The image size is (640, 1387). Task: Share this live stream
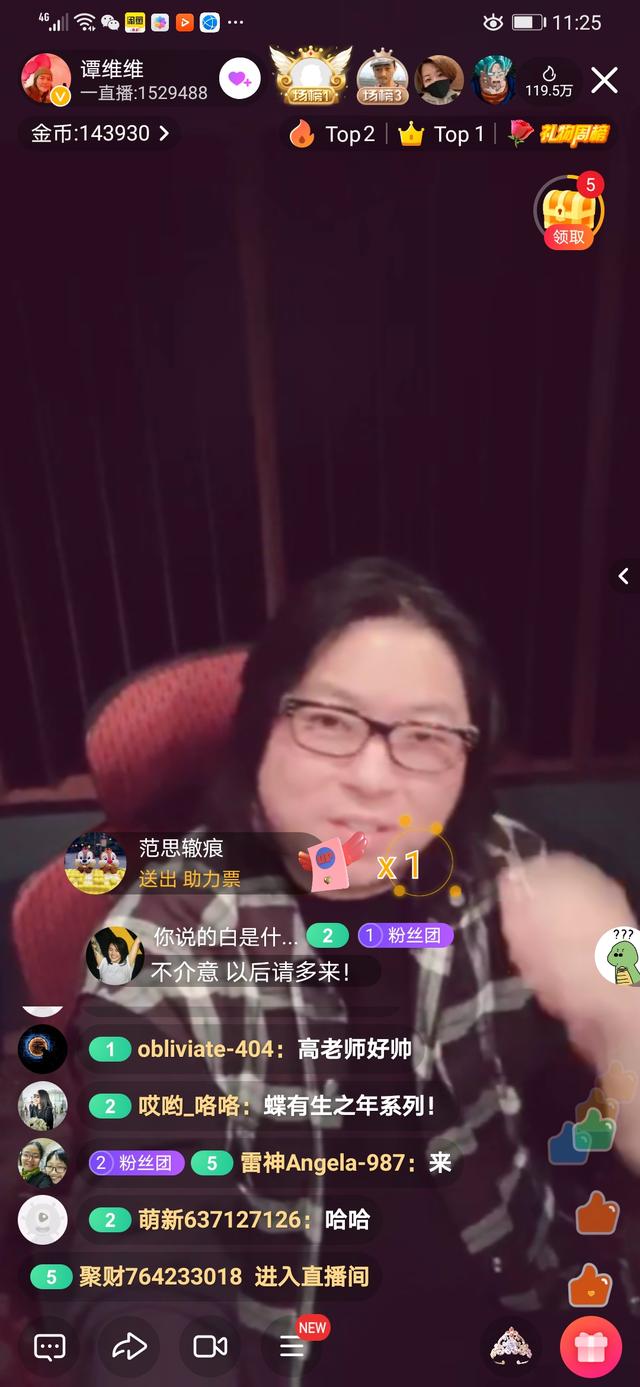[130, 1347]
